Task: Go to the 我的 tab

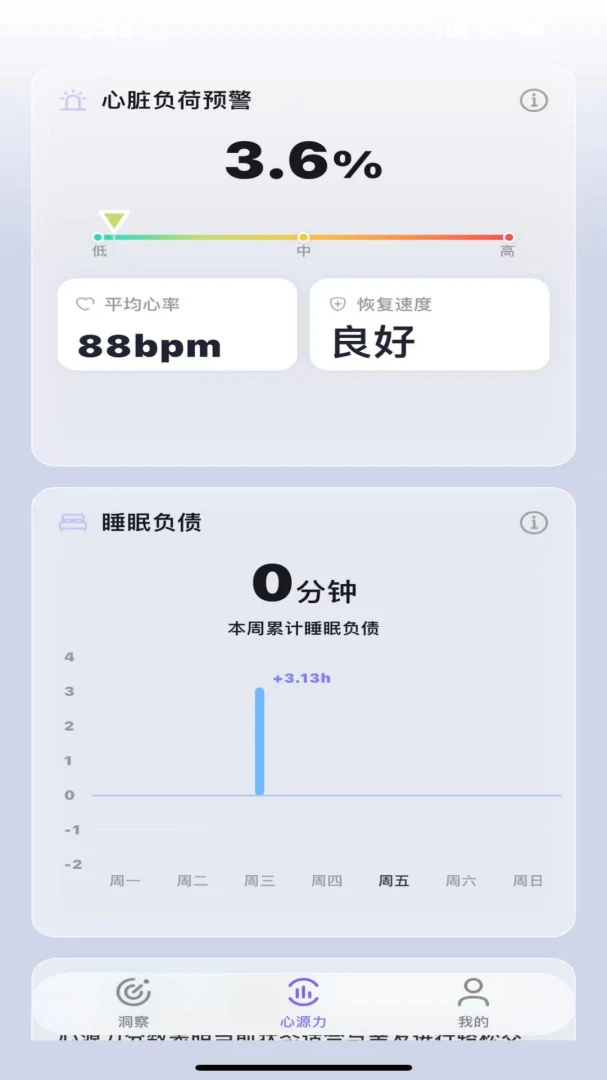Action: tap(473, 1004)
